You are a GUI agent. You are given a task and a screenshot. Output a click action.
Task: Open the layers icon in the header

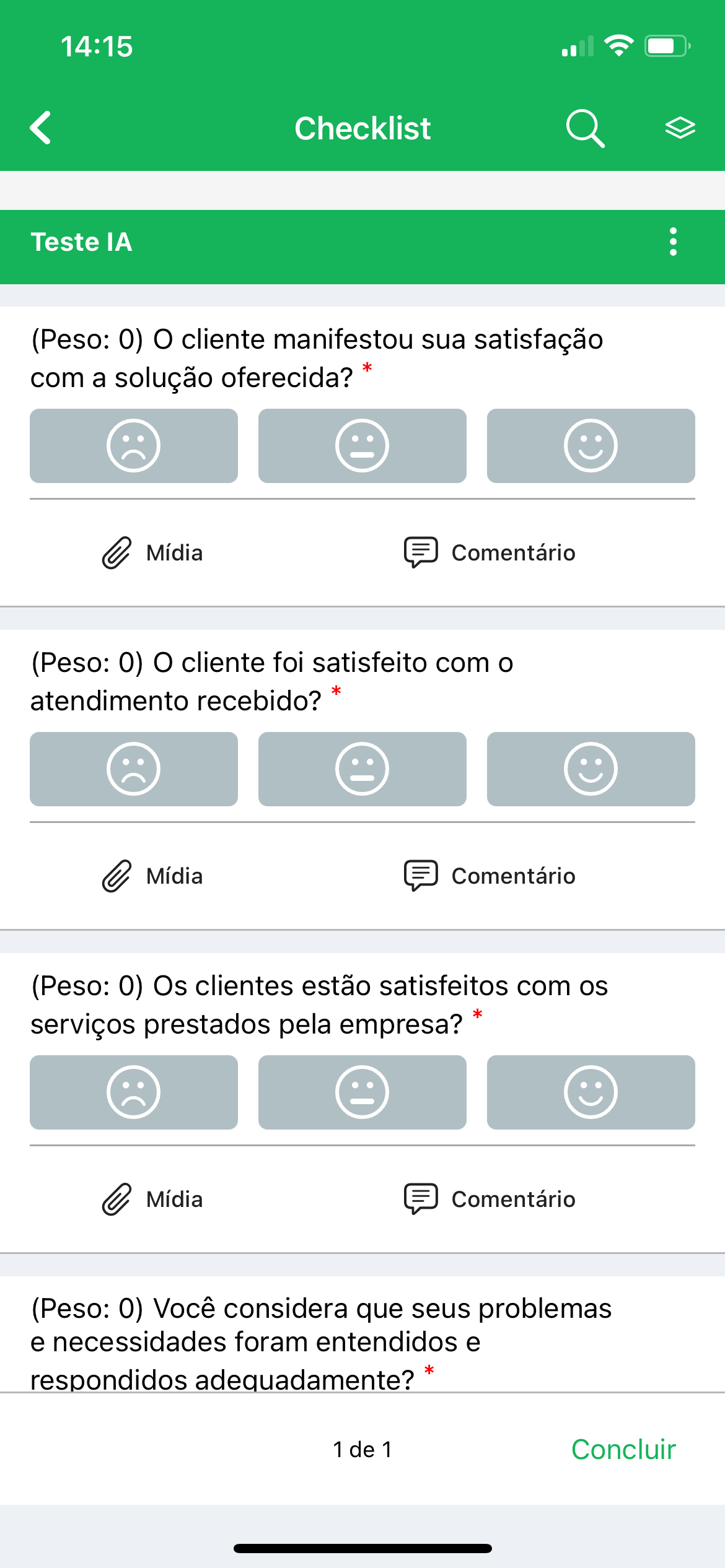pyautogui.click(x=680, y=128)
